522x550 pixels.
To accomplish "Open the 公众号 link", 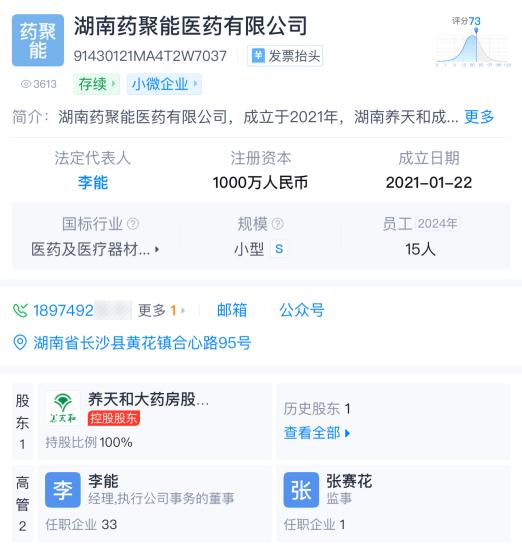I will coord(302,310).
